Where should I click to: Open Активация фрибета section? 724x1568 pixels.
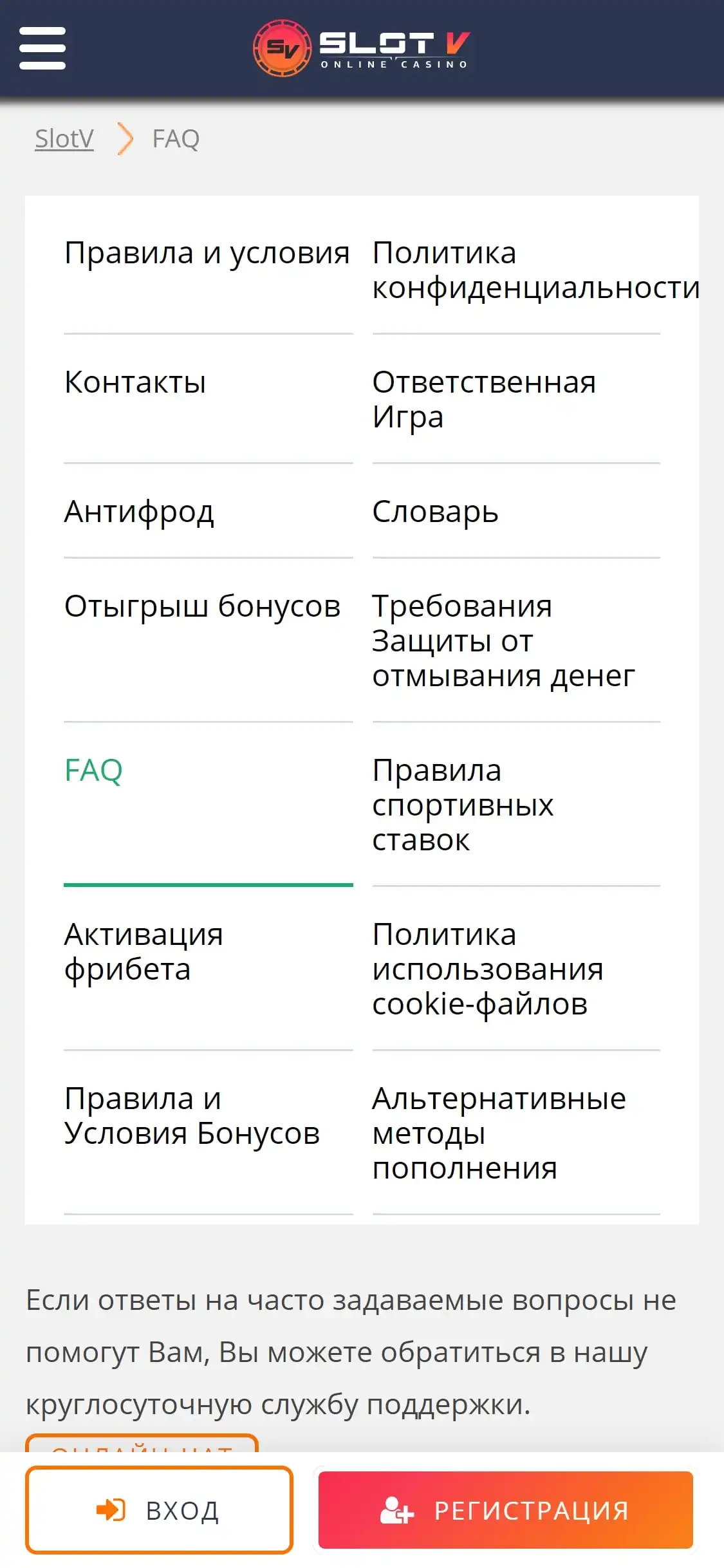tap(144, 951)
